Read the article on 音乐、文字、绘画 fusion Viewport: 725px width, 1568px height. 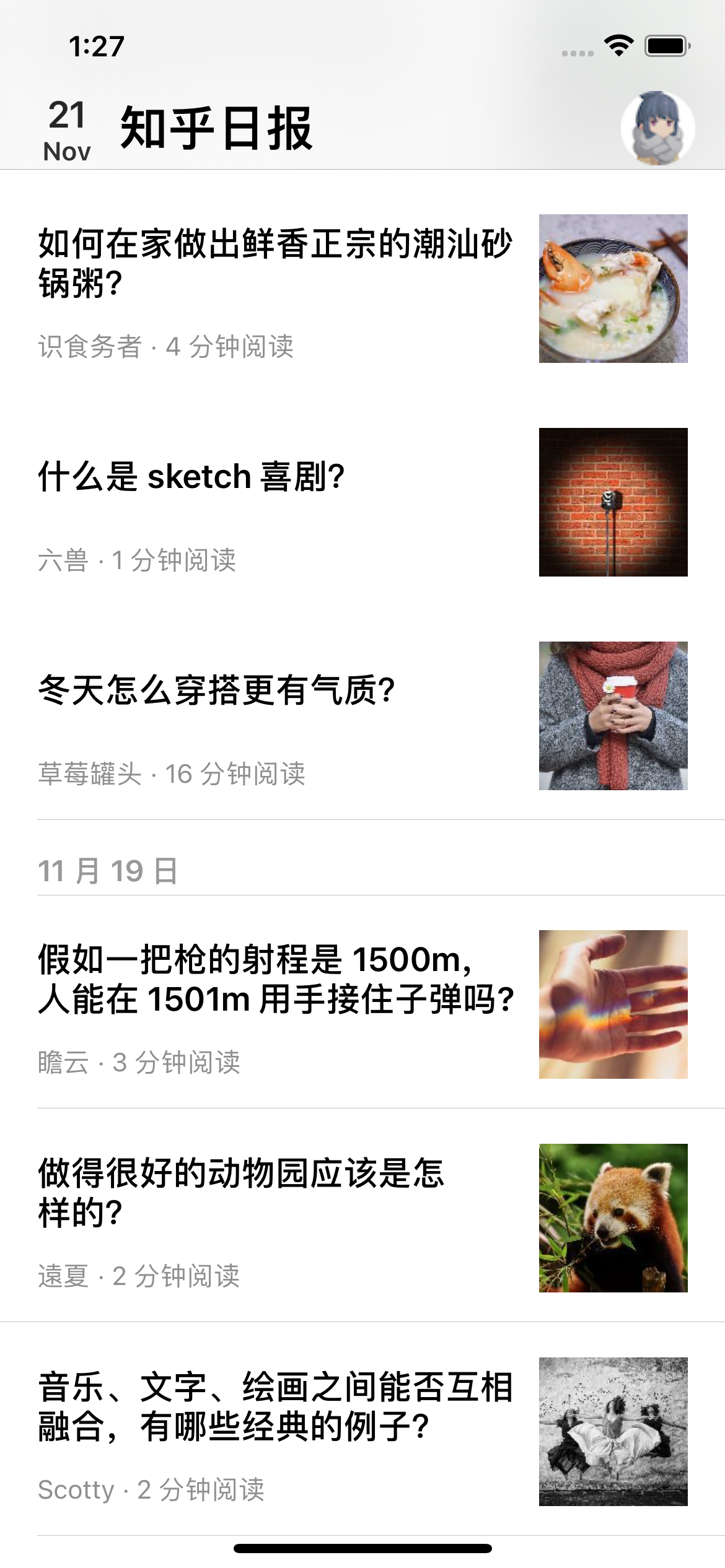275,1406
